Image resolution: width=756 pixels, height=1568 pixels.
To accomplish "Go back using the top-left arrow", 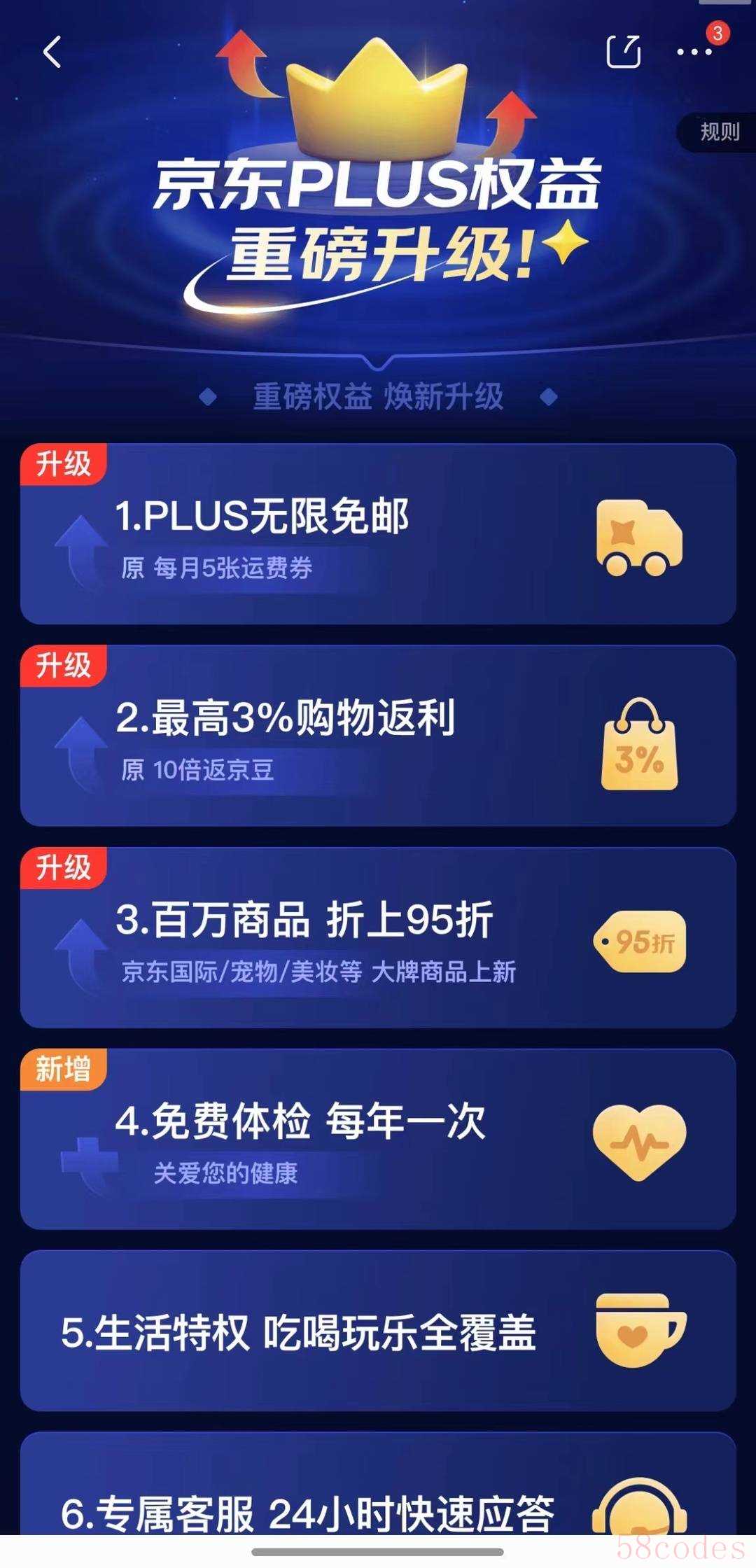I will click(x=52, y=52).
